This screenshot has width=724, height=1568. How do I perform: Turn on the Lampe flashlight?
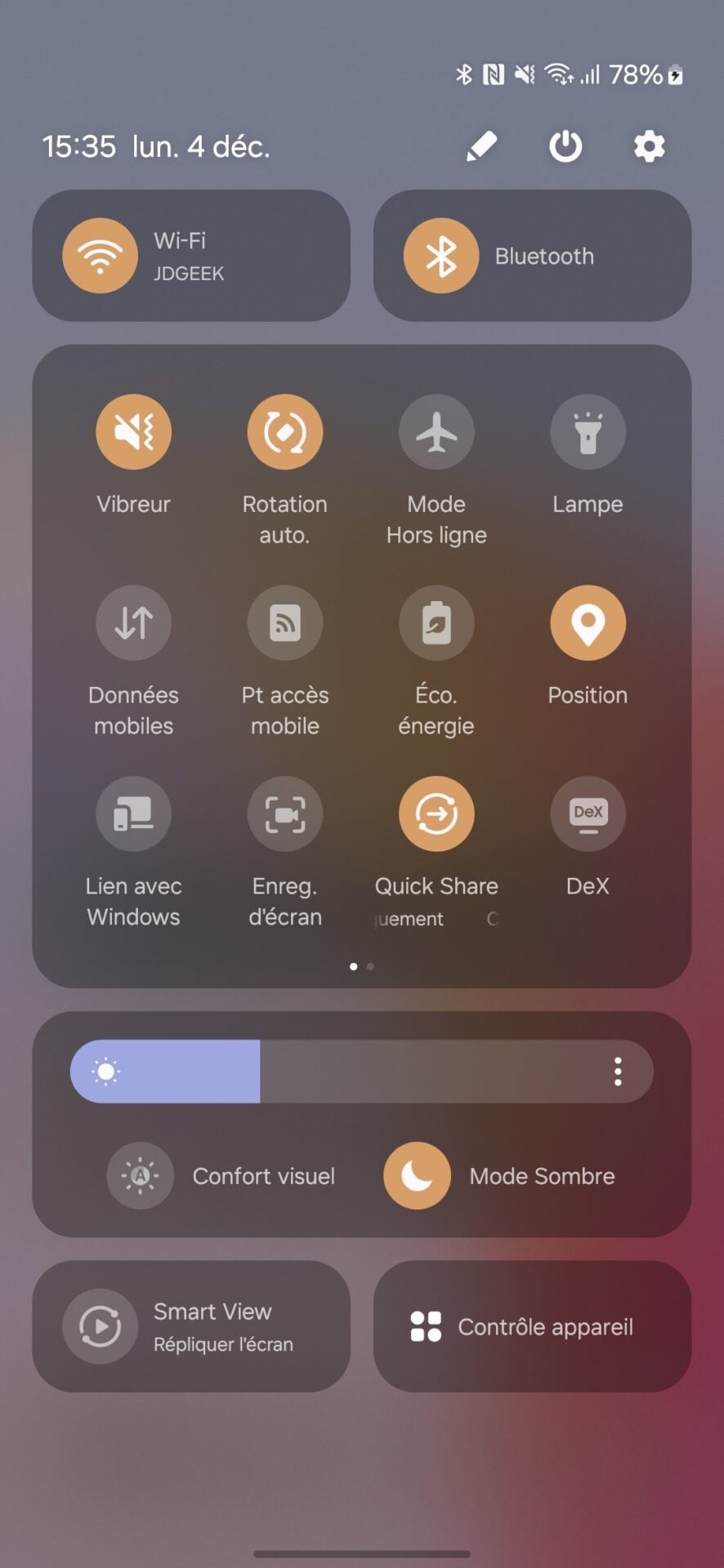pyautogui.click(x=588, y=432)
